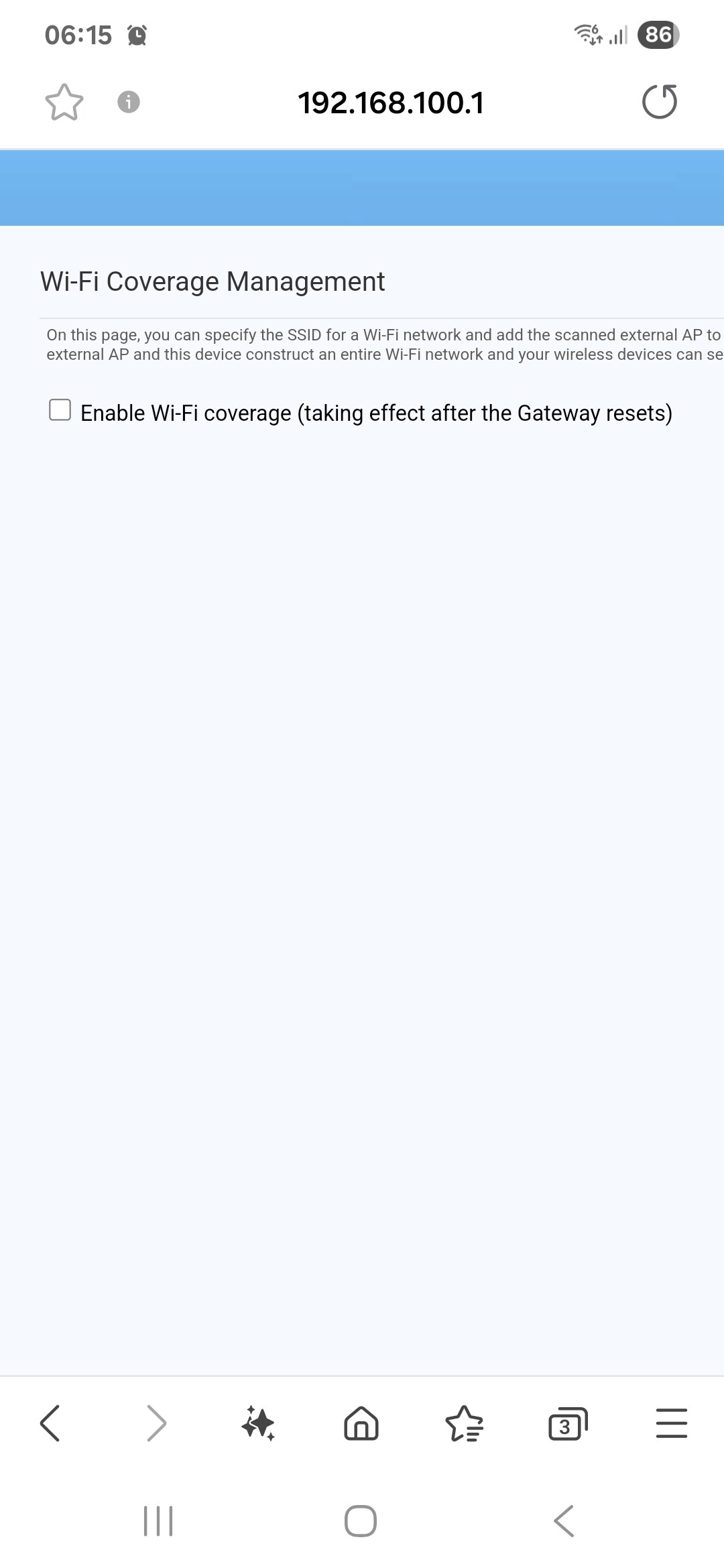Open the system recent apps view

click(158, 1521)
